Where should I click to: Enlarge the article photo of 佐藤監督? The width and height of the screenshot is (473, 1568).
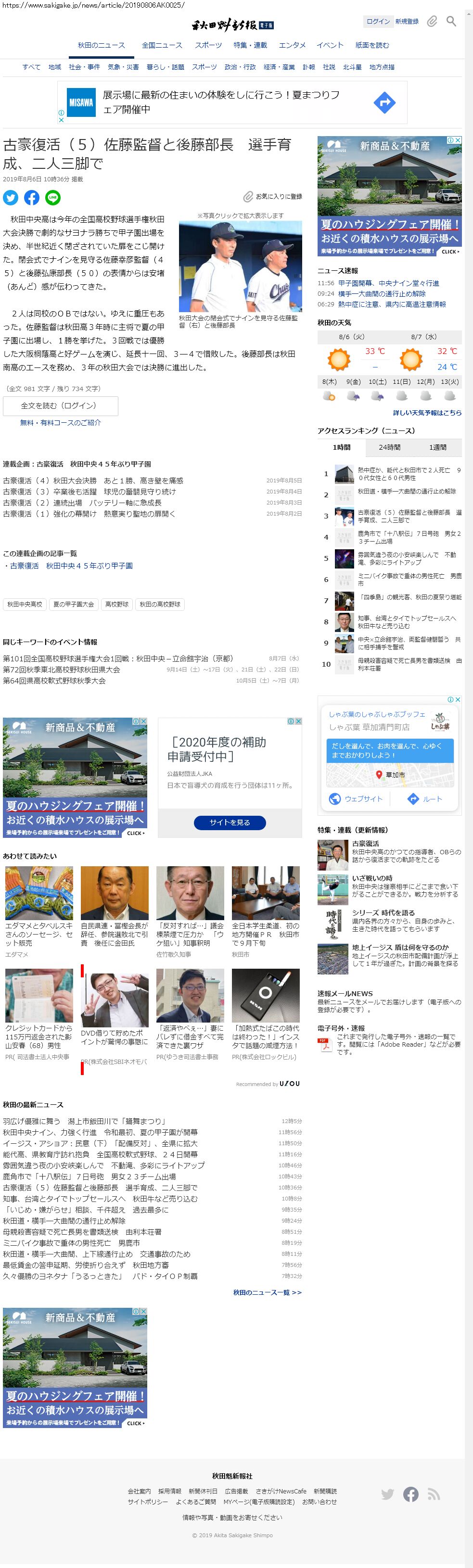point(240,266)
